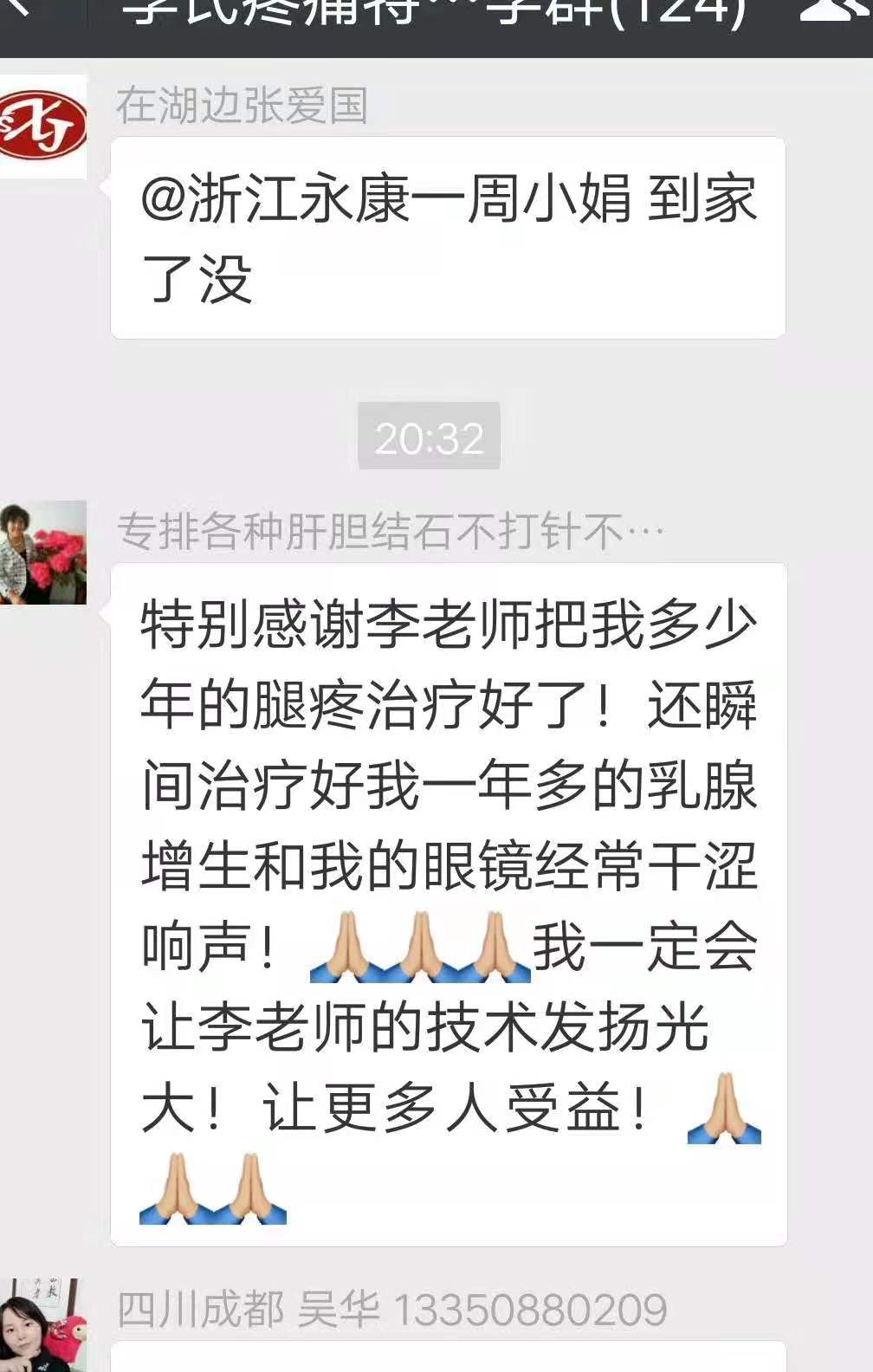View avatar of 四川成都 吴华
The width and height of the screenshot is (873, 1372).
point(42,1324)
